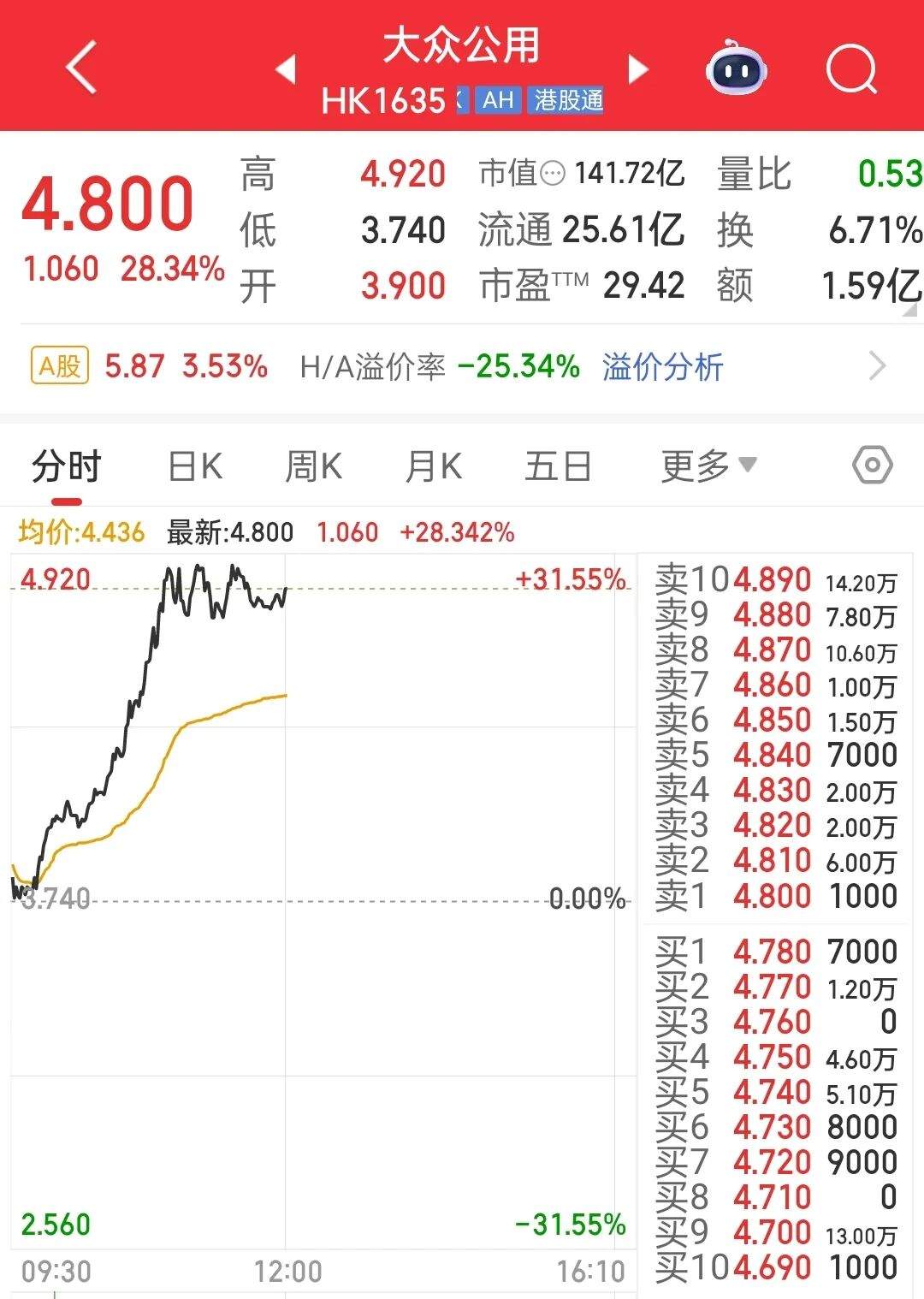Switch to the next stock with right triangle
The width and height of the screenshot is (924, 1299).
(637, 69)
